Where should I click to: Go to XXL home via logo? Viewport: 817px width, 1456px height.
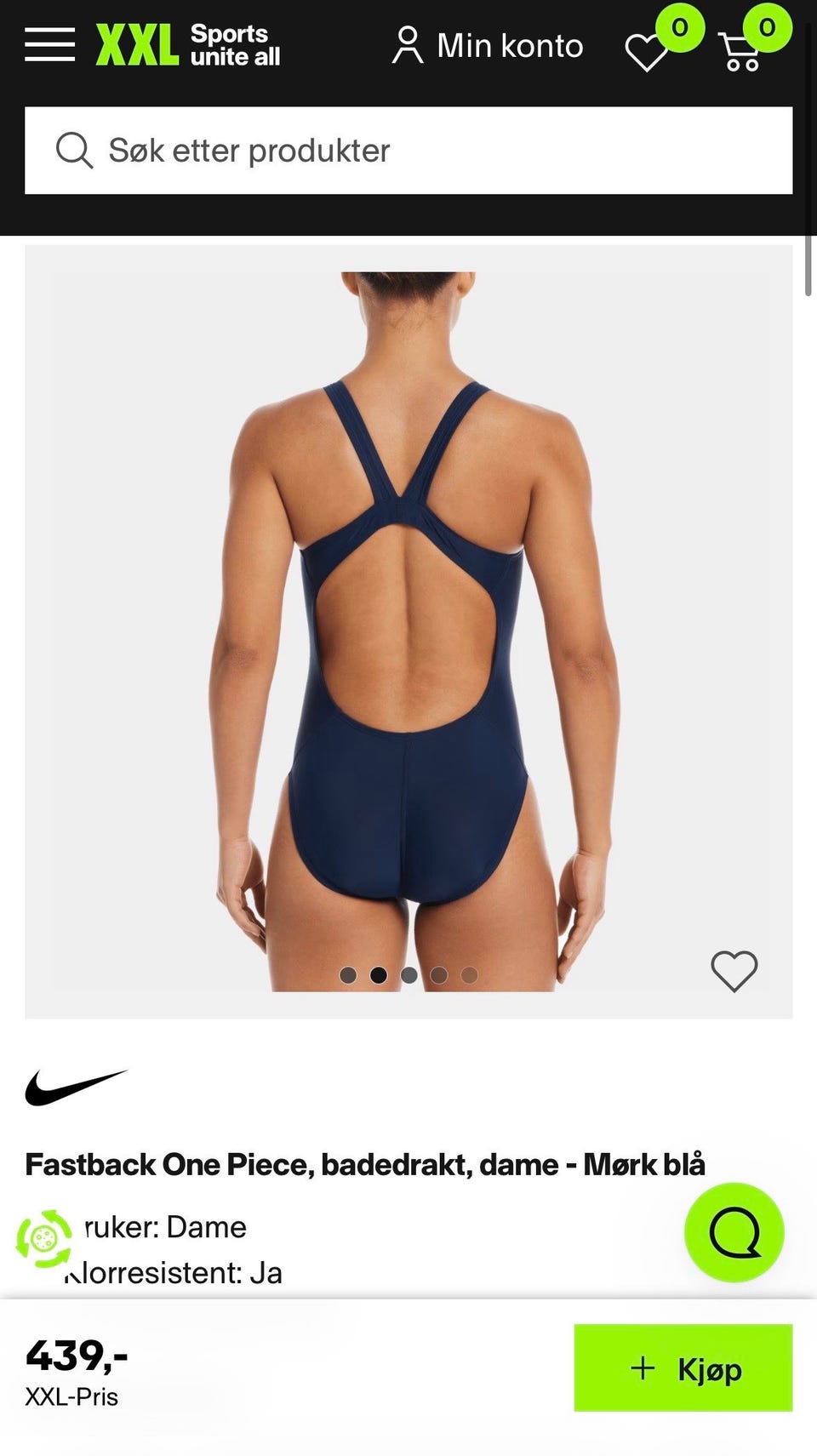pos(188,45)
